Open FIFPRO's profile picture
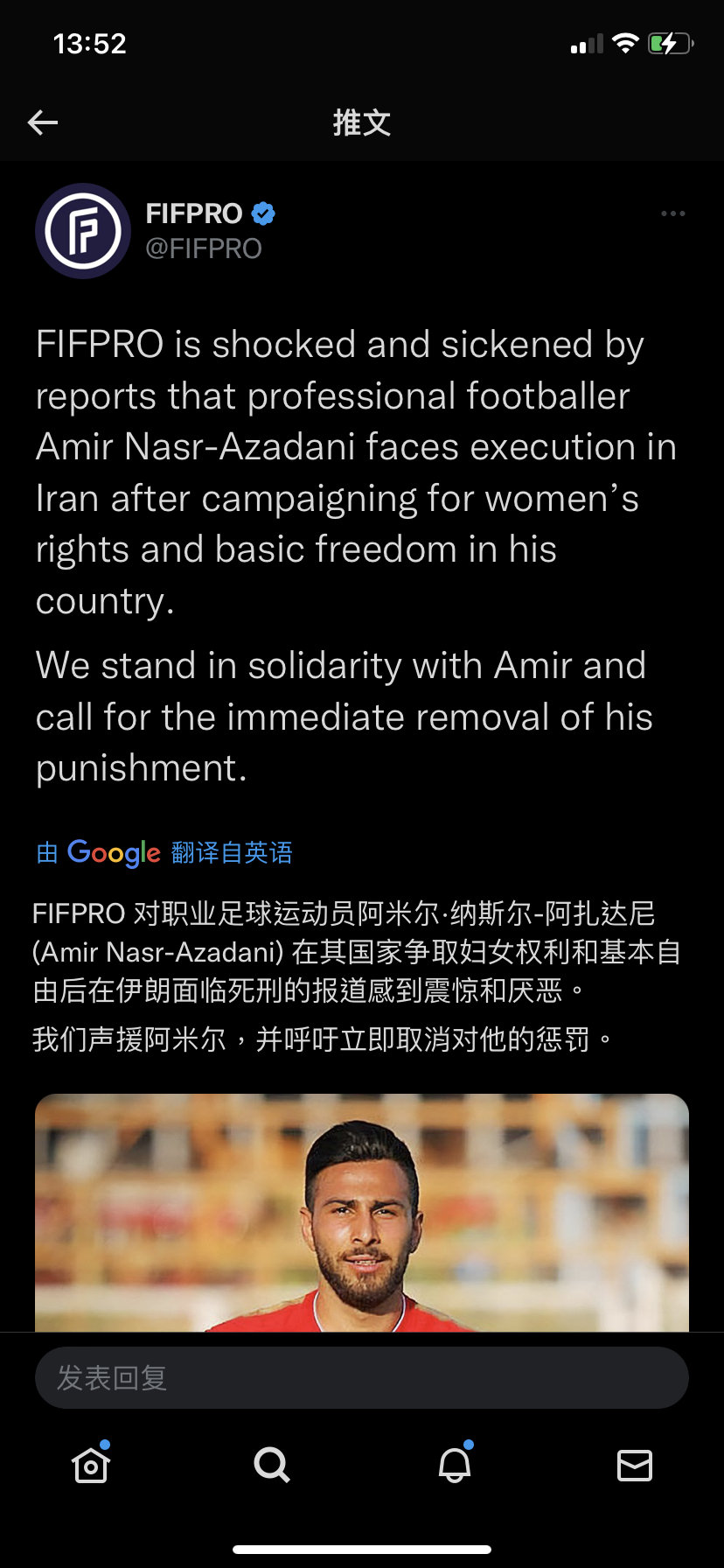 click(x=83, y=231)
